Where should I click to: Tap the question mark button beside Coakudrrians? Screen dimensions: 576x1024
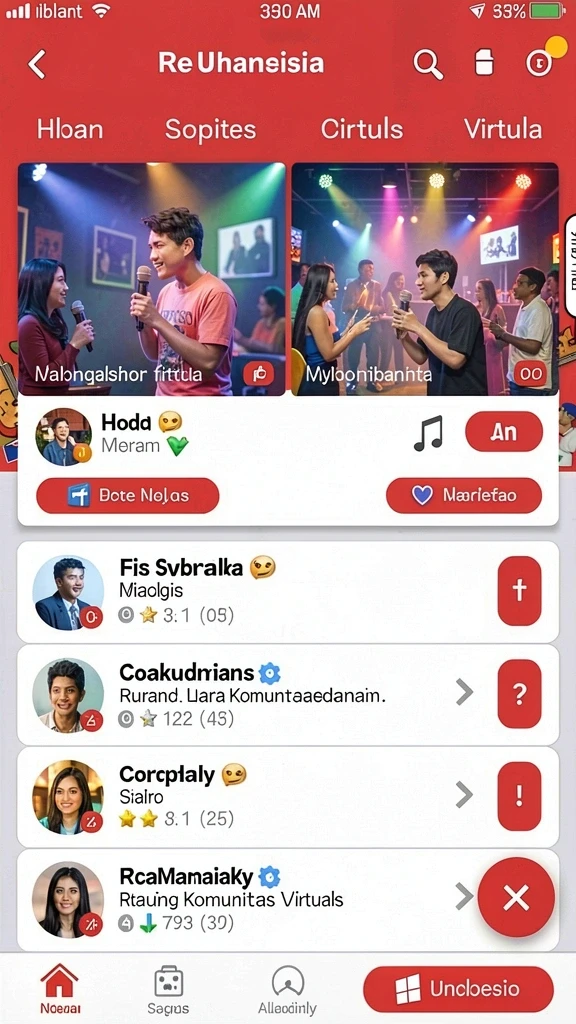519,694
